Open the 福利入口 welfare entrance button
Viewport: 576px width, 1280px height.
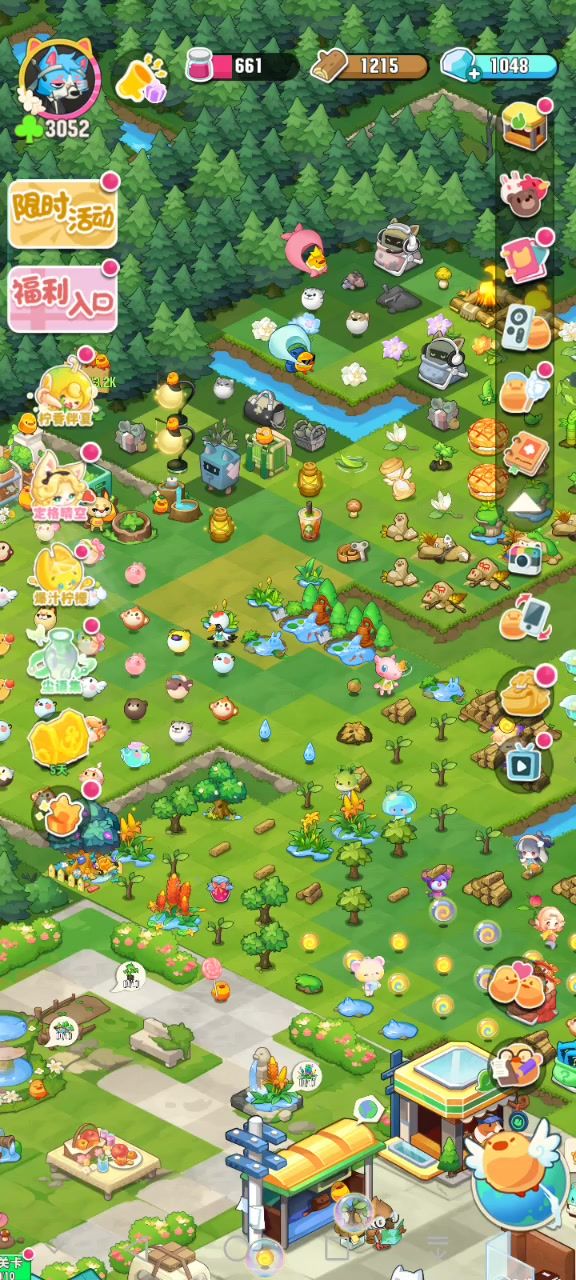[x=62, y=297]
